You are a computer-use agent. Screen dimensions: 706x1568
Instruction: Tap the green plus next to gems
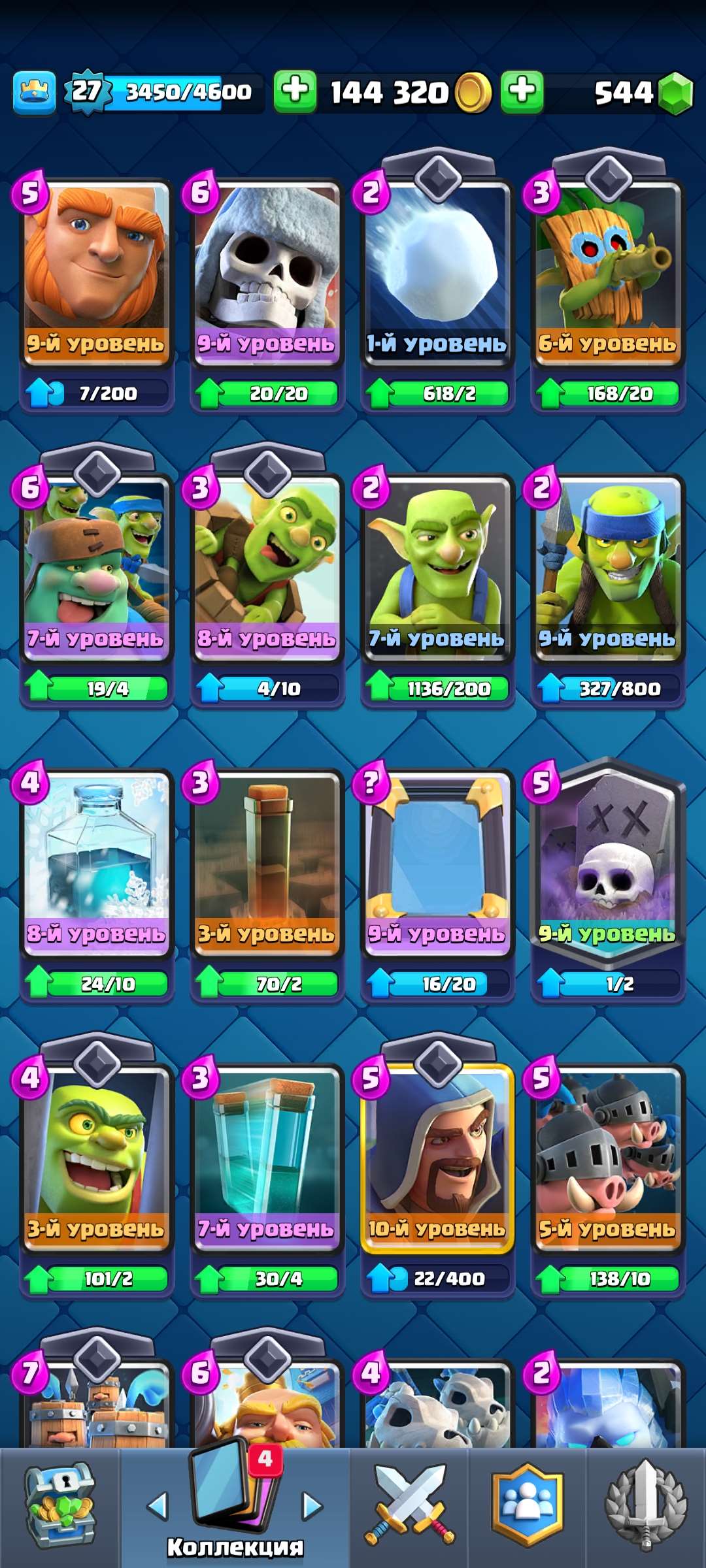[522, 91]
